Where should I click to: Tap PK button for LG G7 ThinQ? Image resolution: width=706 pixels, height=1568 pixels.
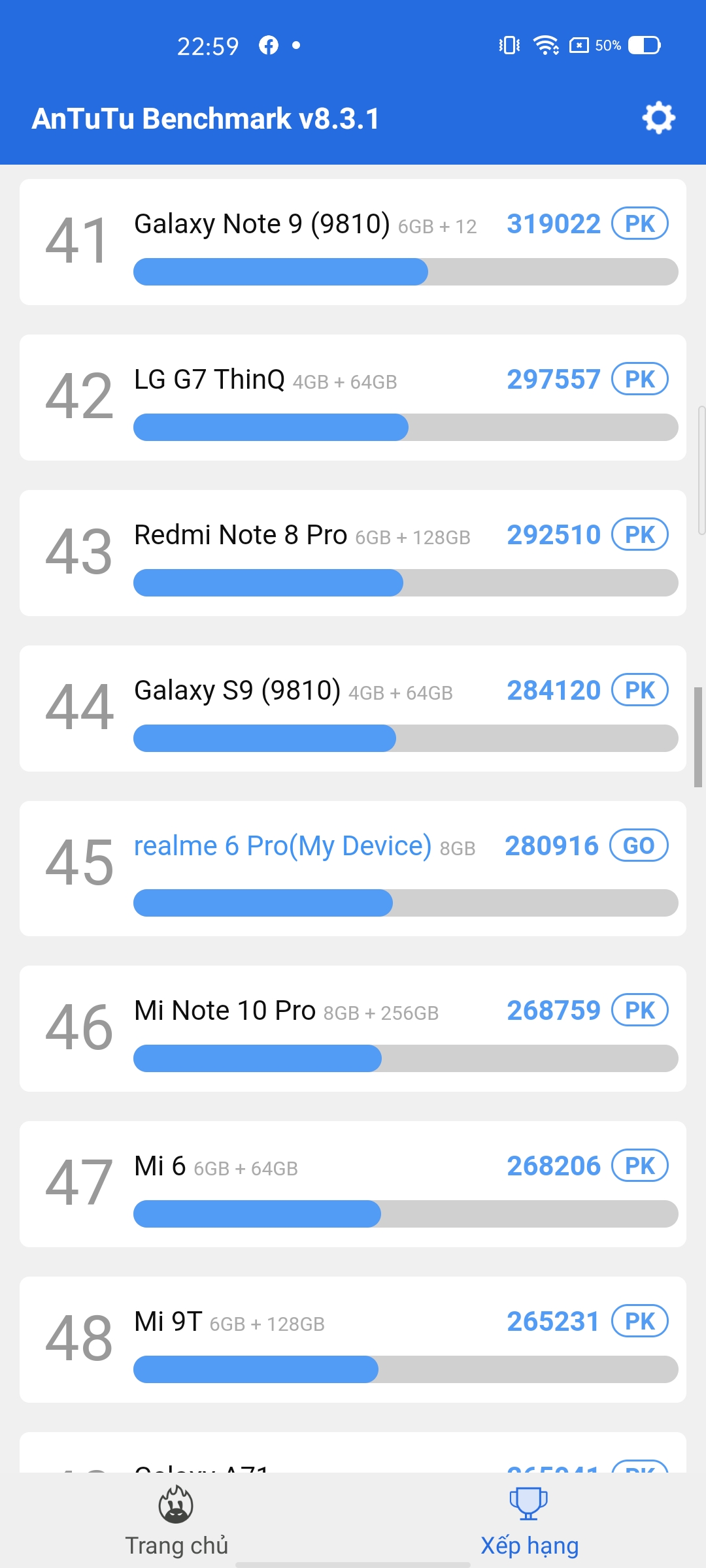(x=640, y=379)
